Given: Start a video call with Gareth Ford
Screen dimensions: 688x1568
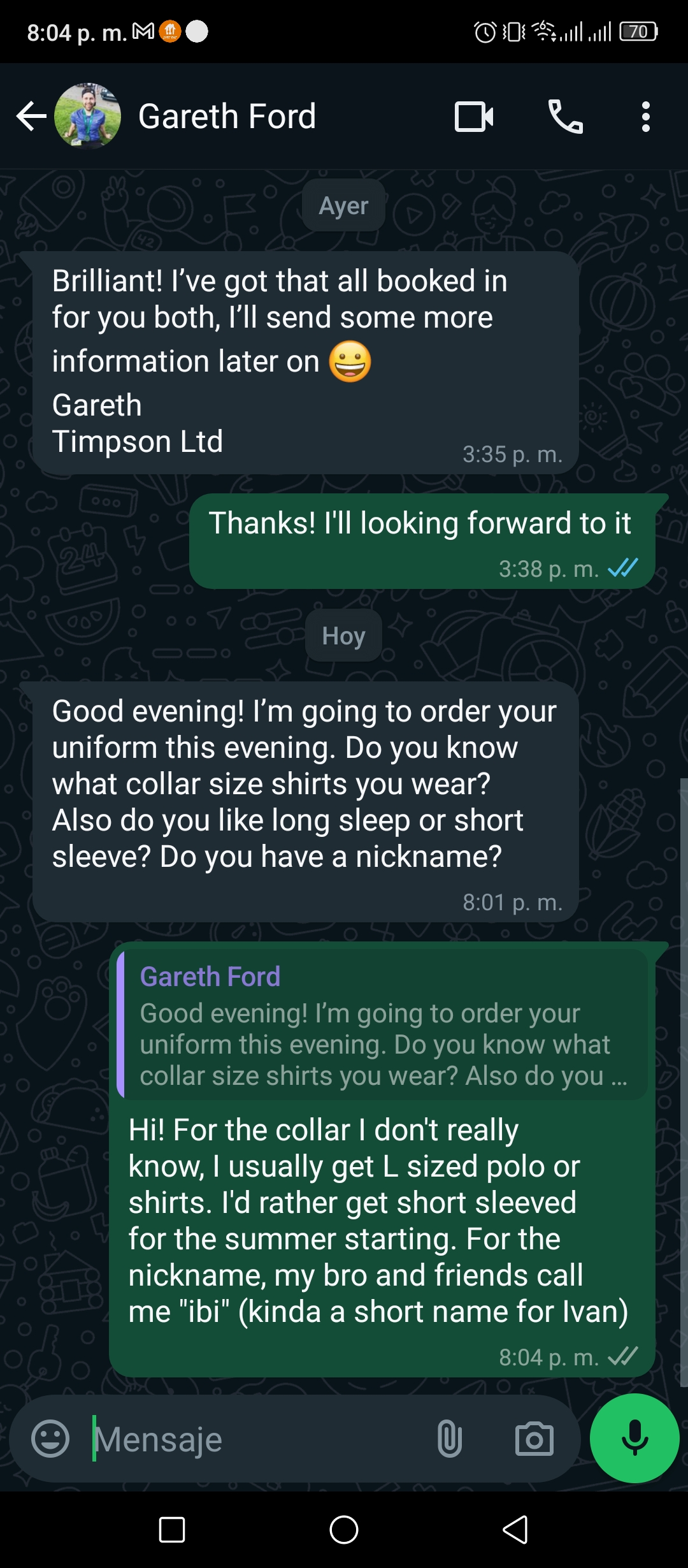Looking at the screenshot, I should [x=474, y=117].
